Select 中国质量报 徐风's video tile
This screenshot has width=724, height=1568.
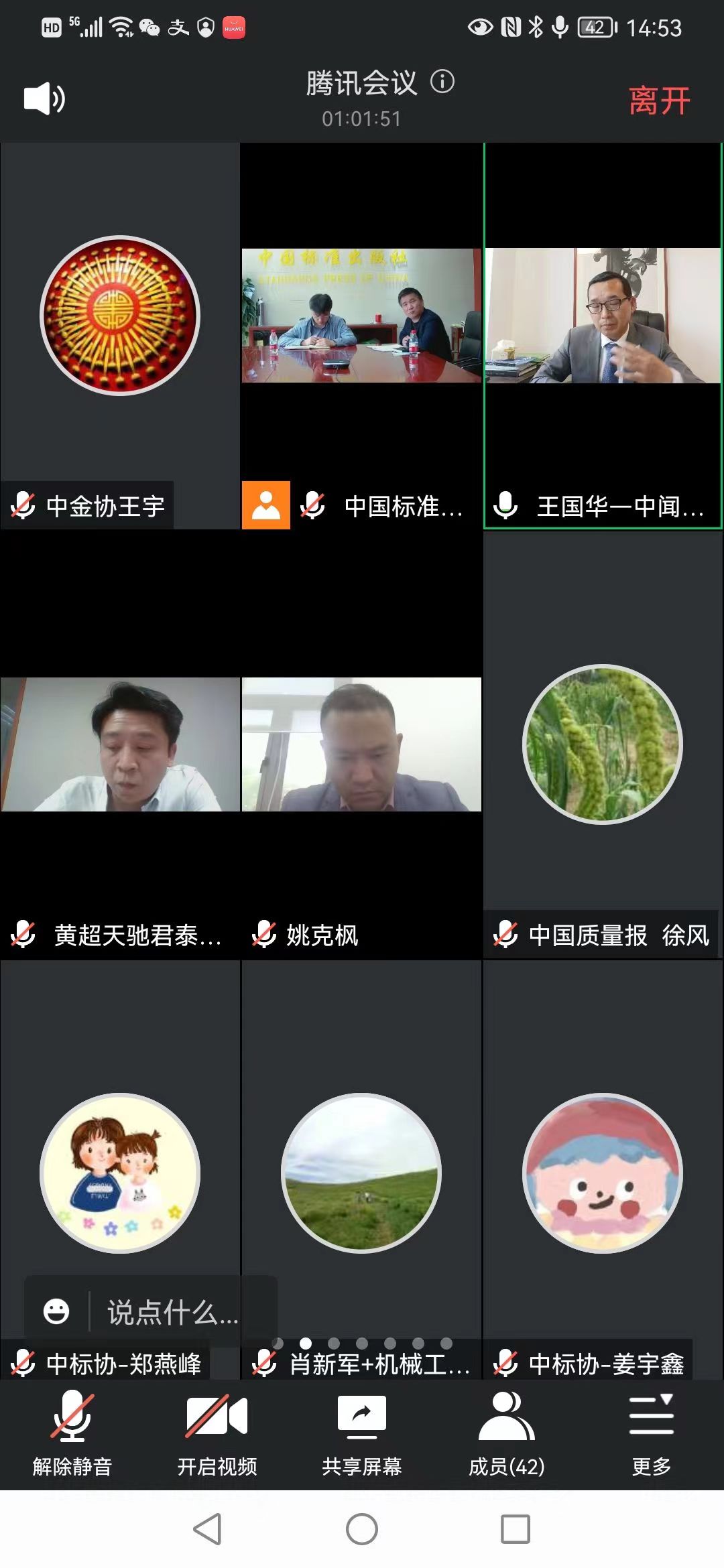pos(603,745)
